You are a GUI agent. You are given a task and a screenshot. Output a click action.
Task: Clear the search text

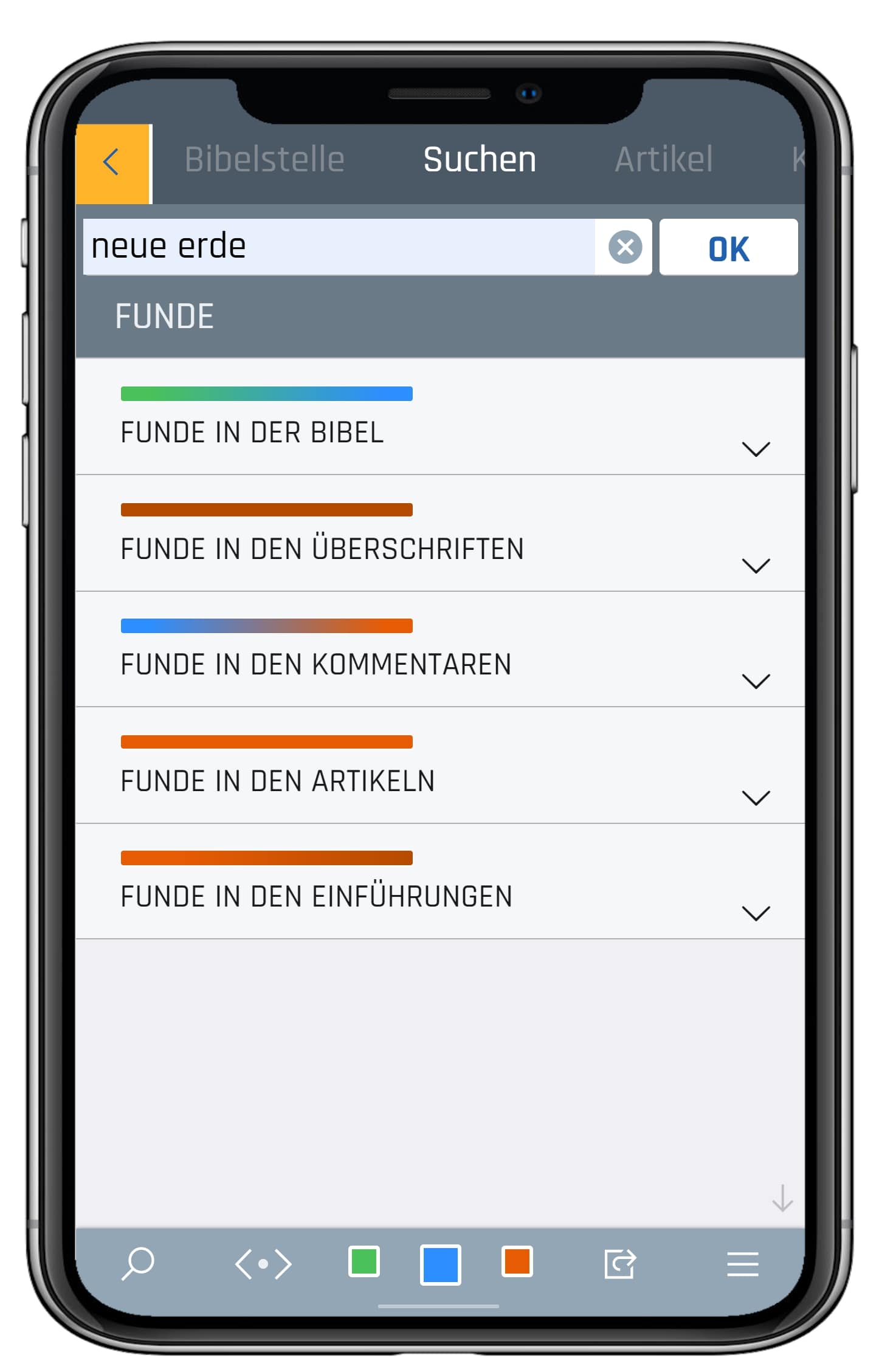point(625,247)
